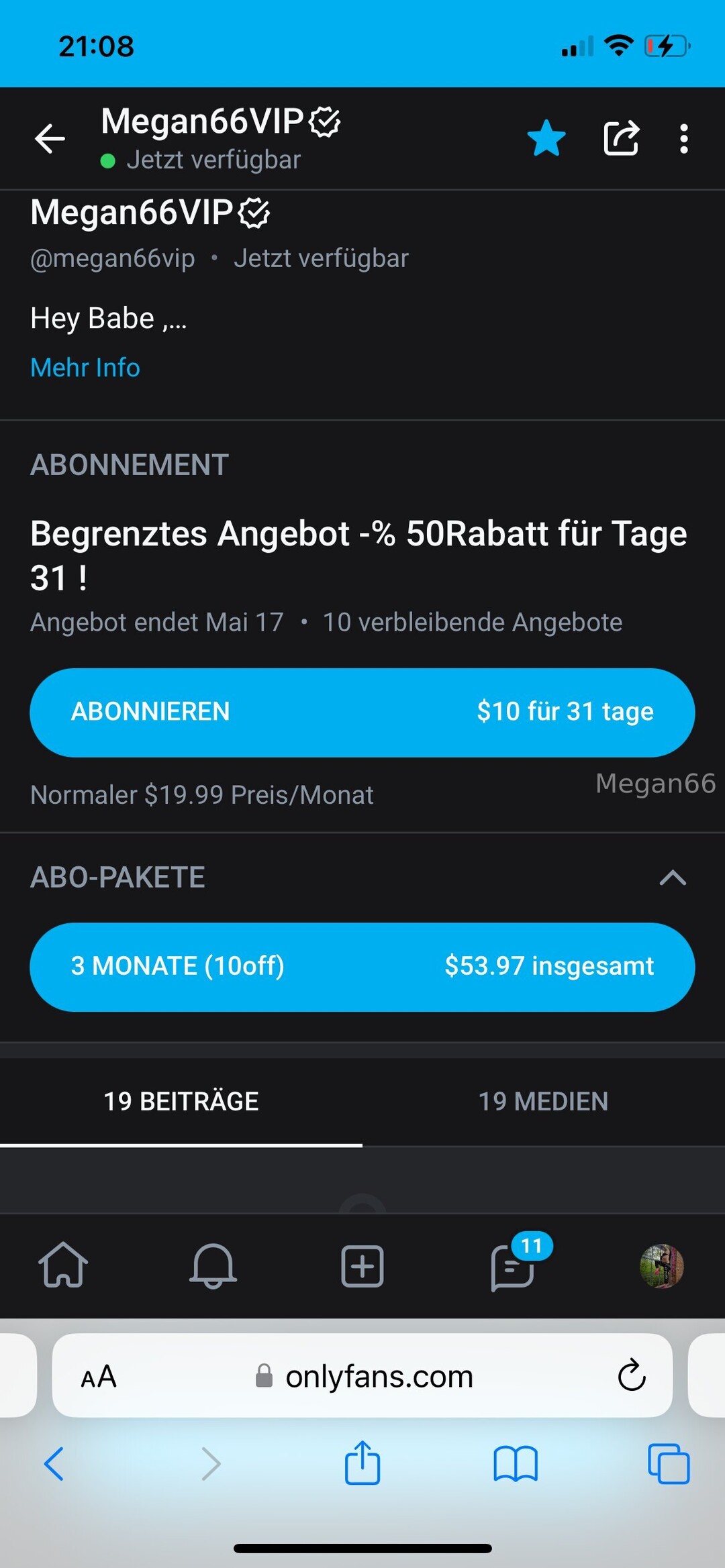
Task: Switch to the 19 Beiträge tab
Action: pyautogui.click(x=181, y=1102)
